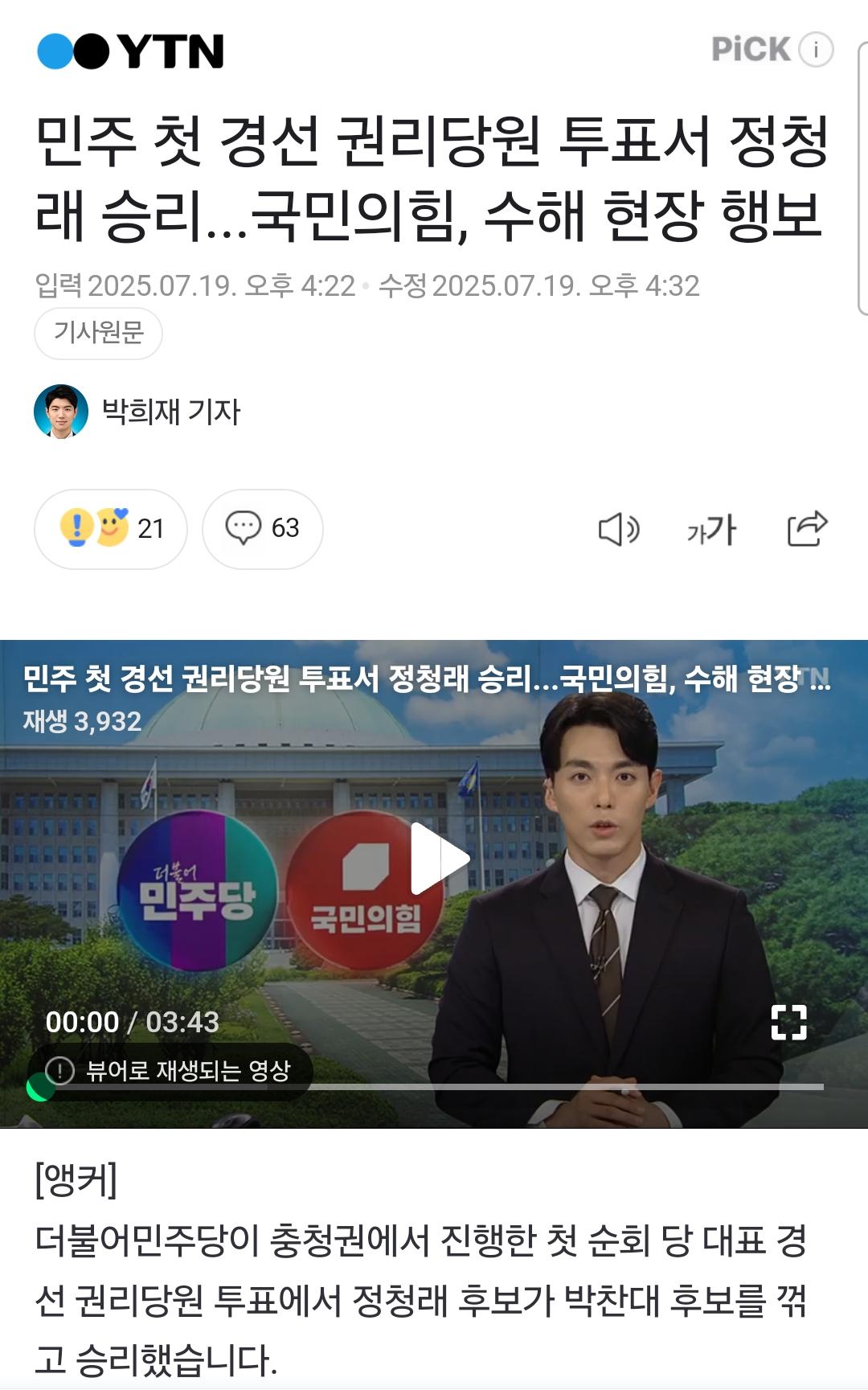Open the original article via 기사원문
This screenshot has height=1390, width=868.
point(98,333)
